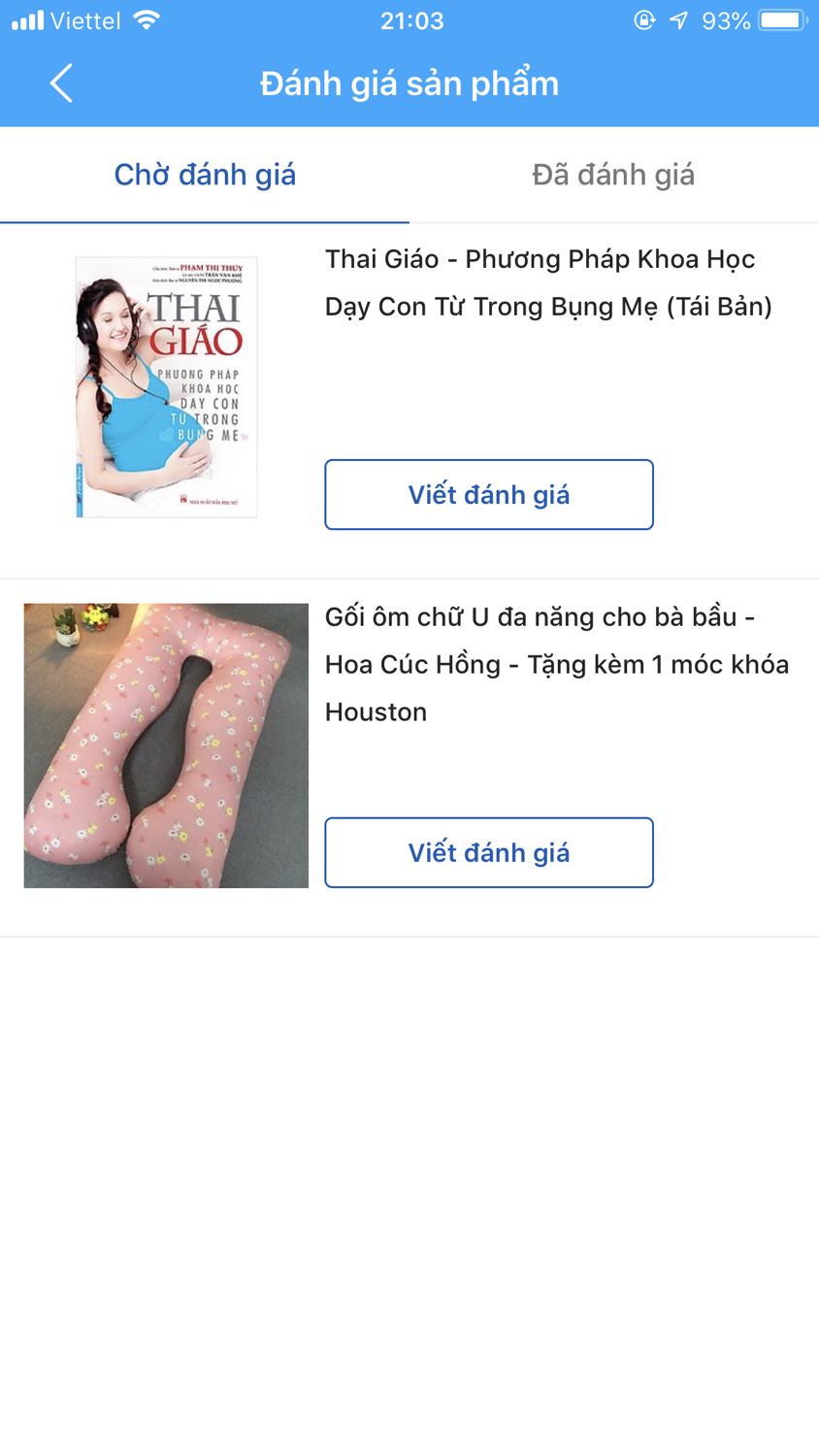Open the pink U-shaped pillow image
This screenshot has width=819, height=1456.
[x=166, y=745]
